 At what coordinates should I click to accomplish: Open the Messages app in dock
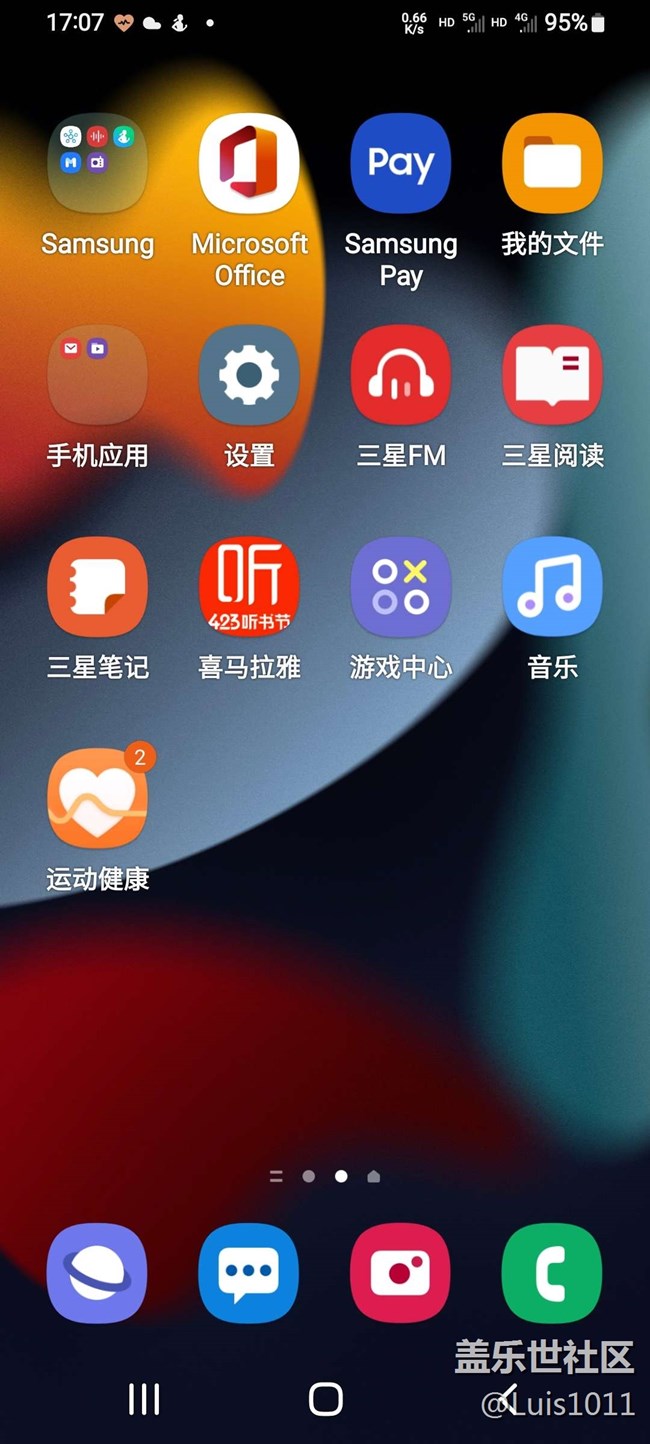(249, 1273)
